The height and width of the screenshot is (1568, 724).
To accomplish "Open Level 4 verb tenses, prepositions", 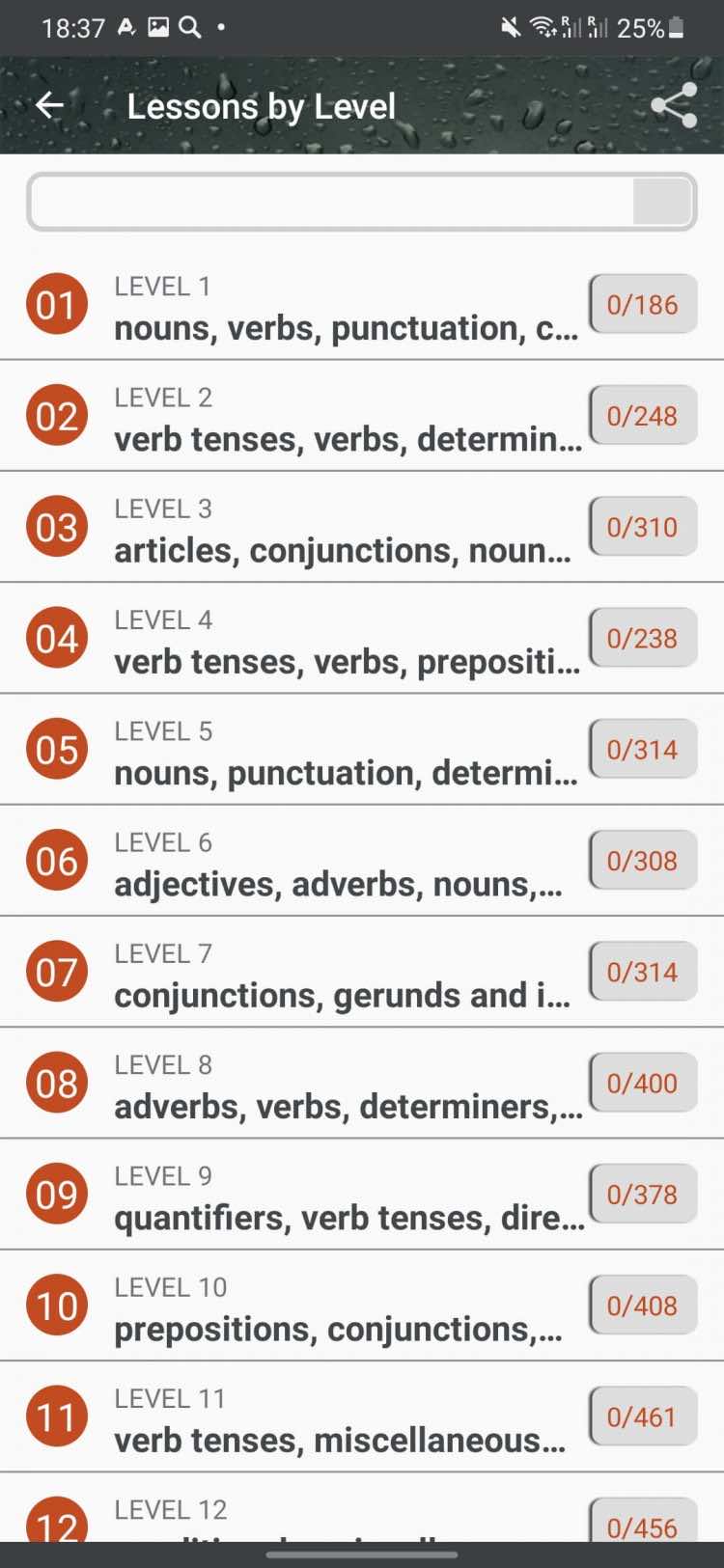I will (346, 640).
